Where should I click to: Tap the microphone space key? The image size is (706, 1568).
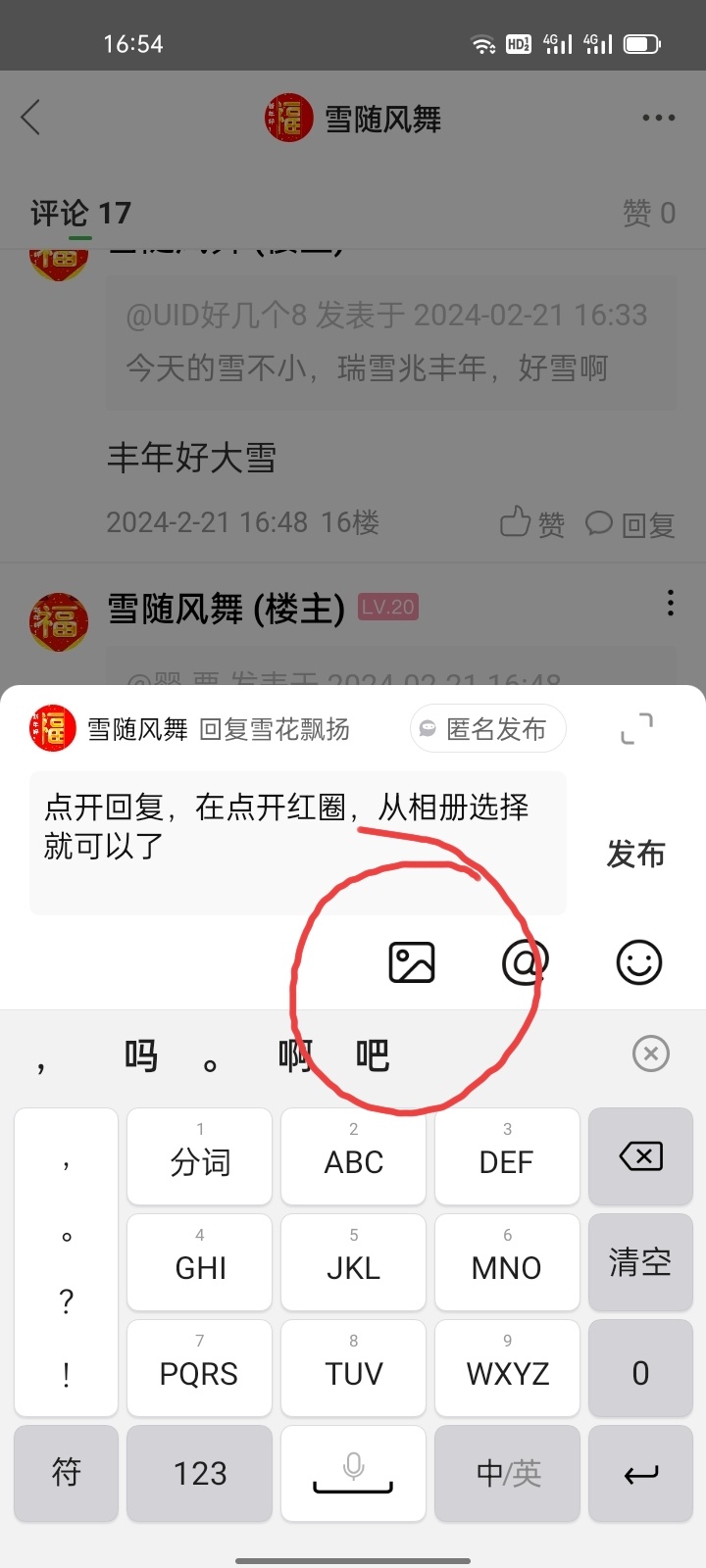(353, 1473)
